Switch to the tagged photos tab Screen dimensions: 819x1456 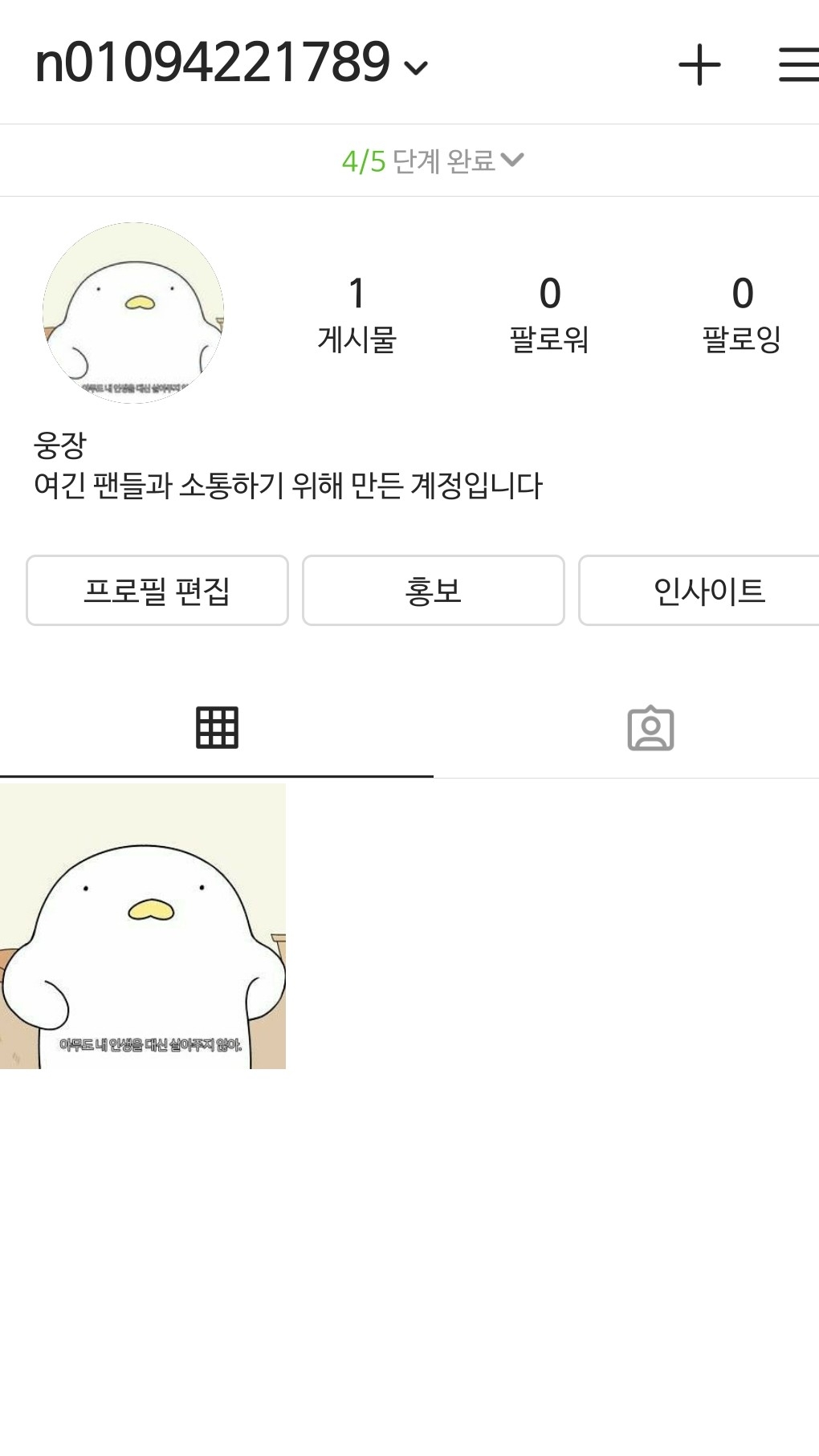pos(650,728)
